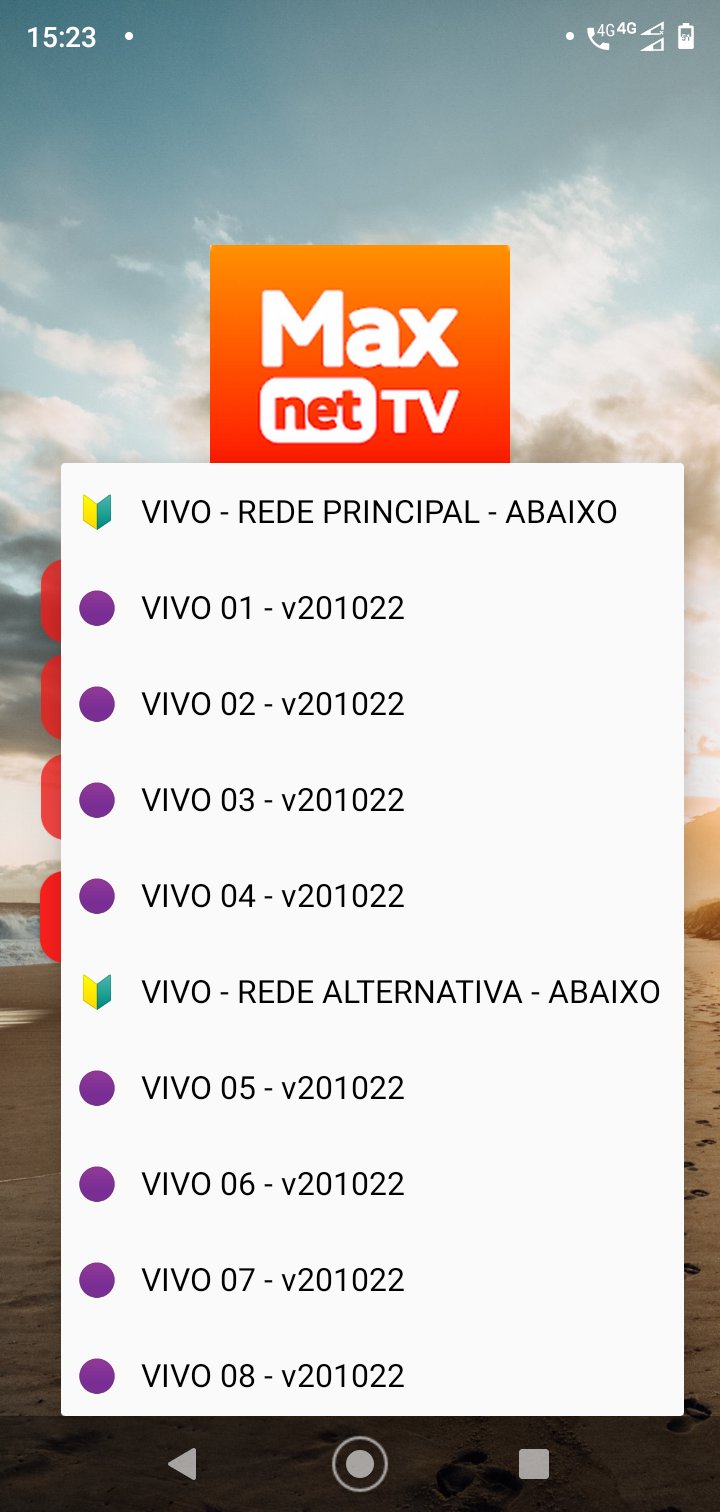Click the purple icon beside VIVO 01
The width and height of the screenshot is (720, 1512).
coord(97,607)
